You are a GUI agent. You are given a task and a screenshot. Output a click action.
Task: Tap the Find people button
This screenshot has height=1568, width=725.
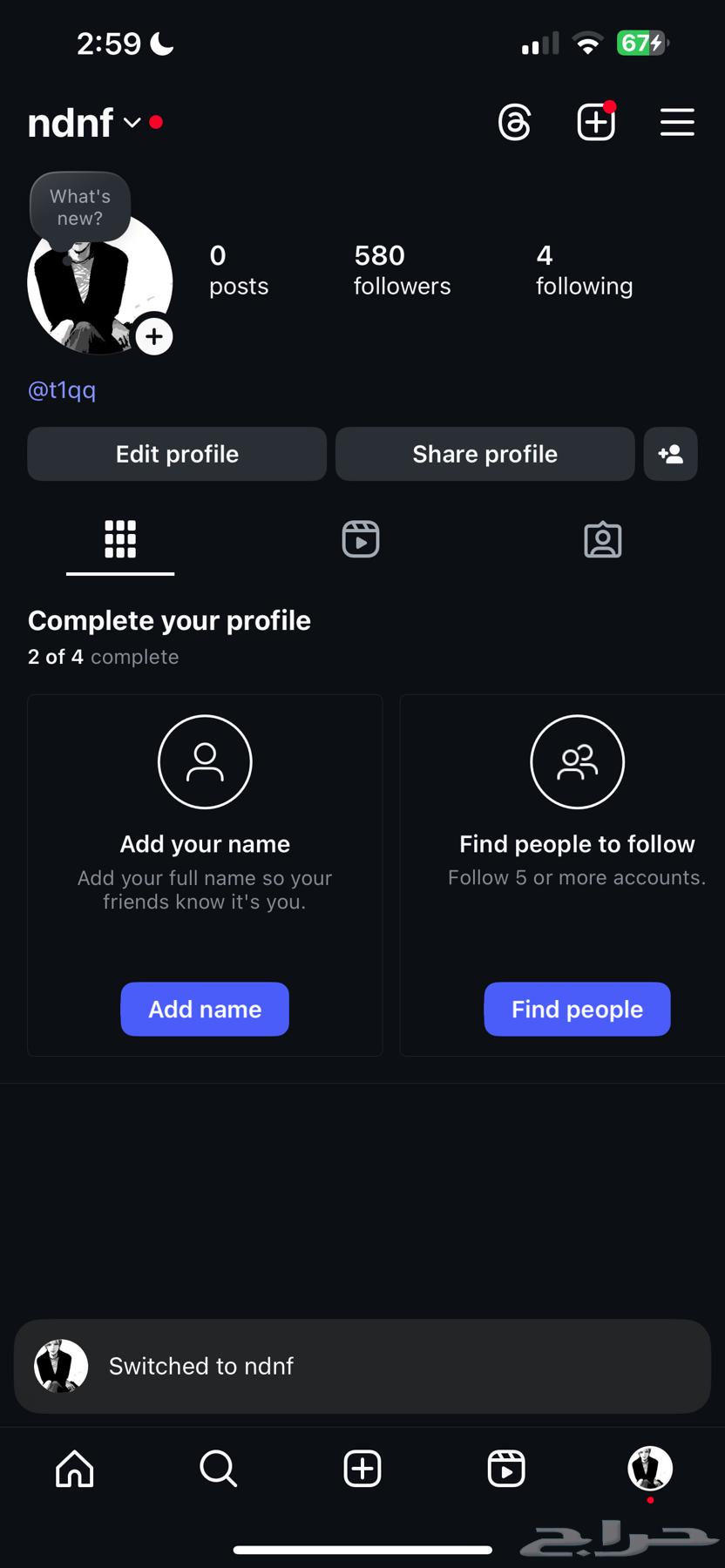(x=577, y=1009)
